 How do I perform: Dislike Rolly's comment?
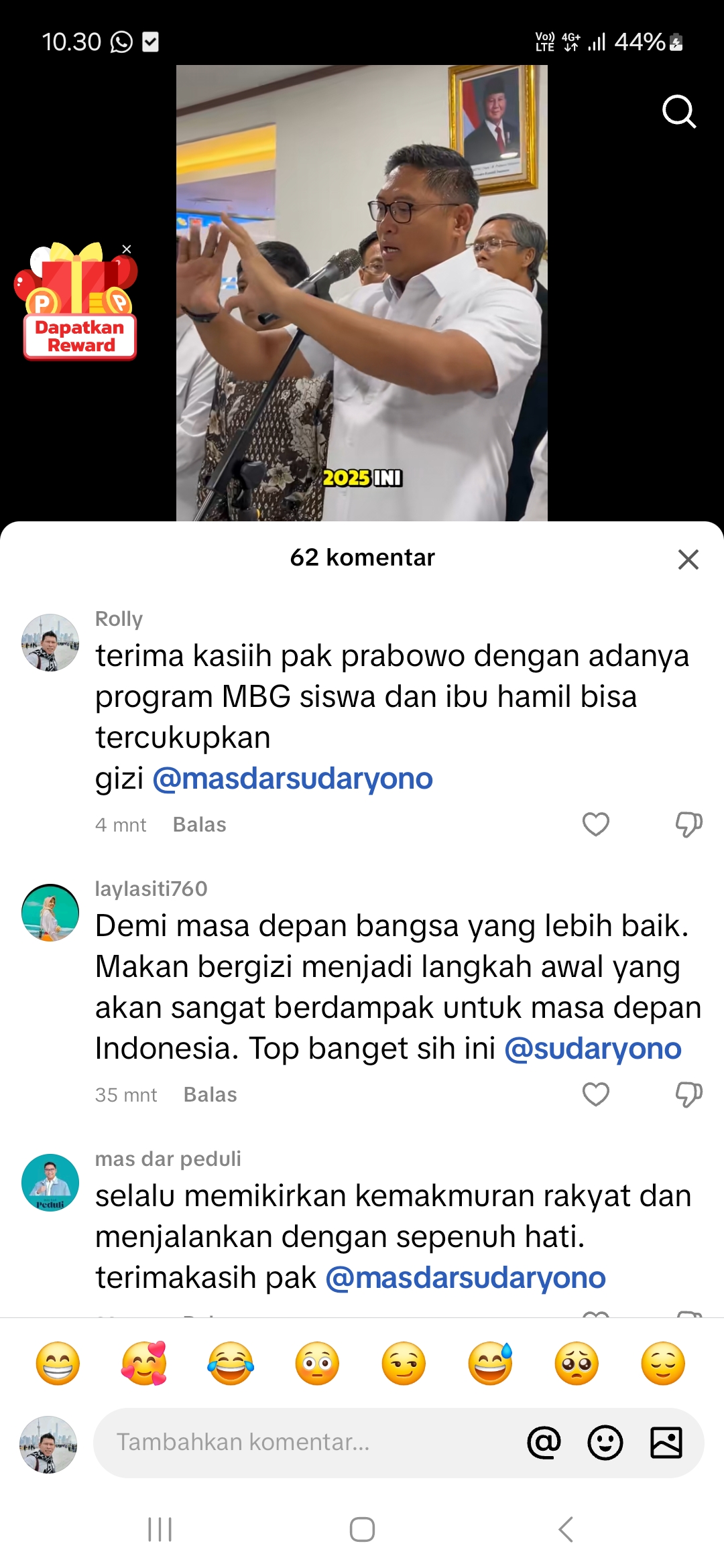688,824
